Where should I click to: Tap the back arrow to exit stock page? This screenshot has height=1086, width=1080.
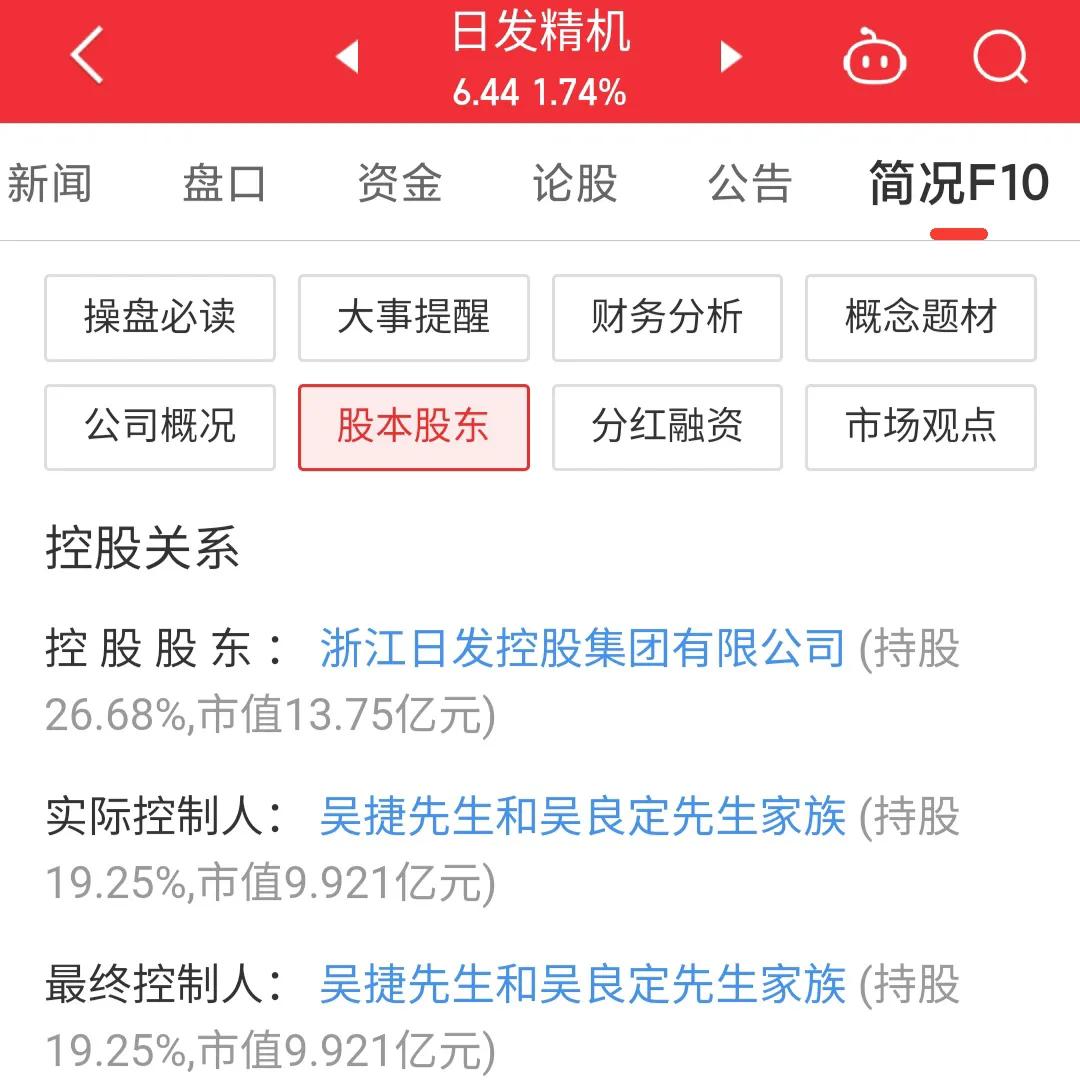pyautogui.click(x=86, y=57)
